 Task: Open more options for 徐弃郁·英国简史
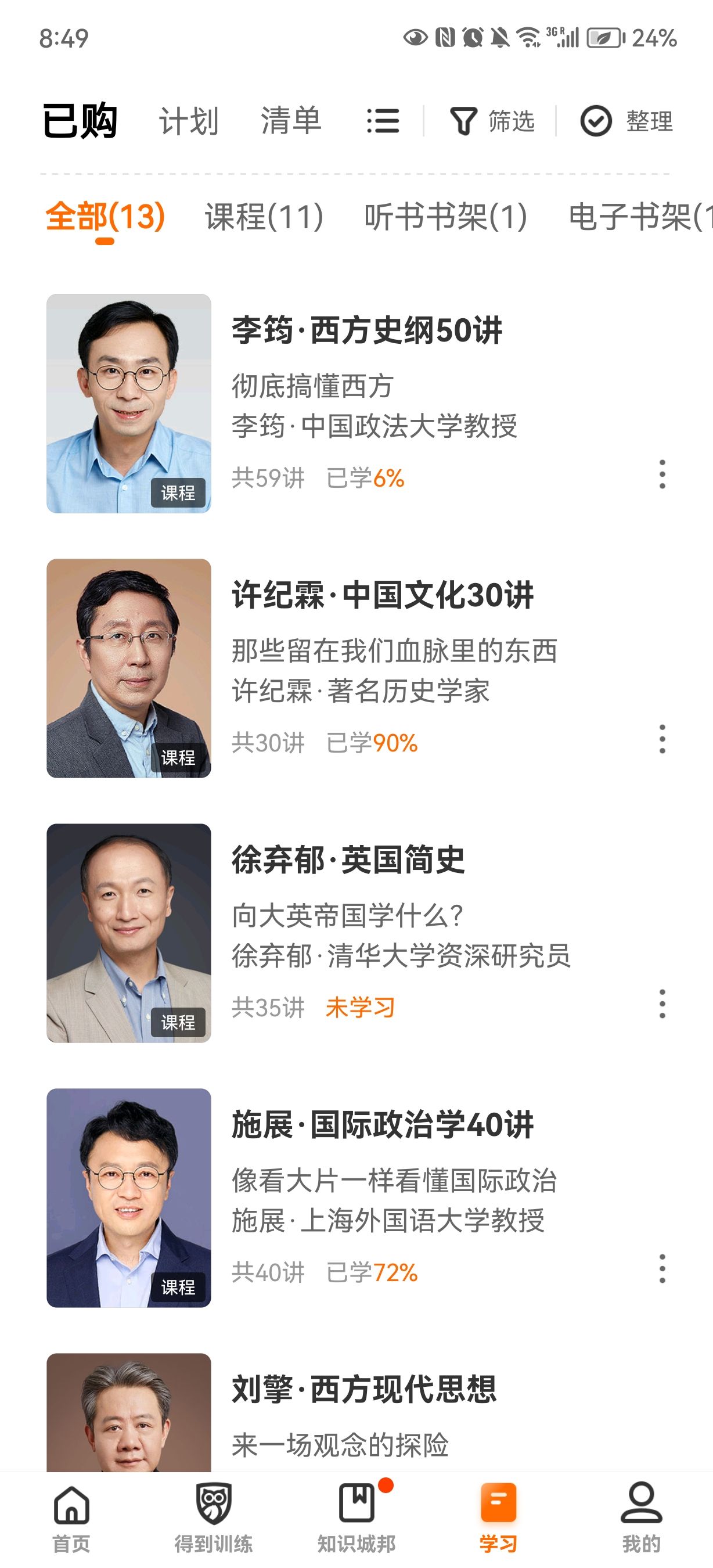pyautogui.click(x=662, y=1004)
